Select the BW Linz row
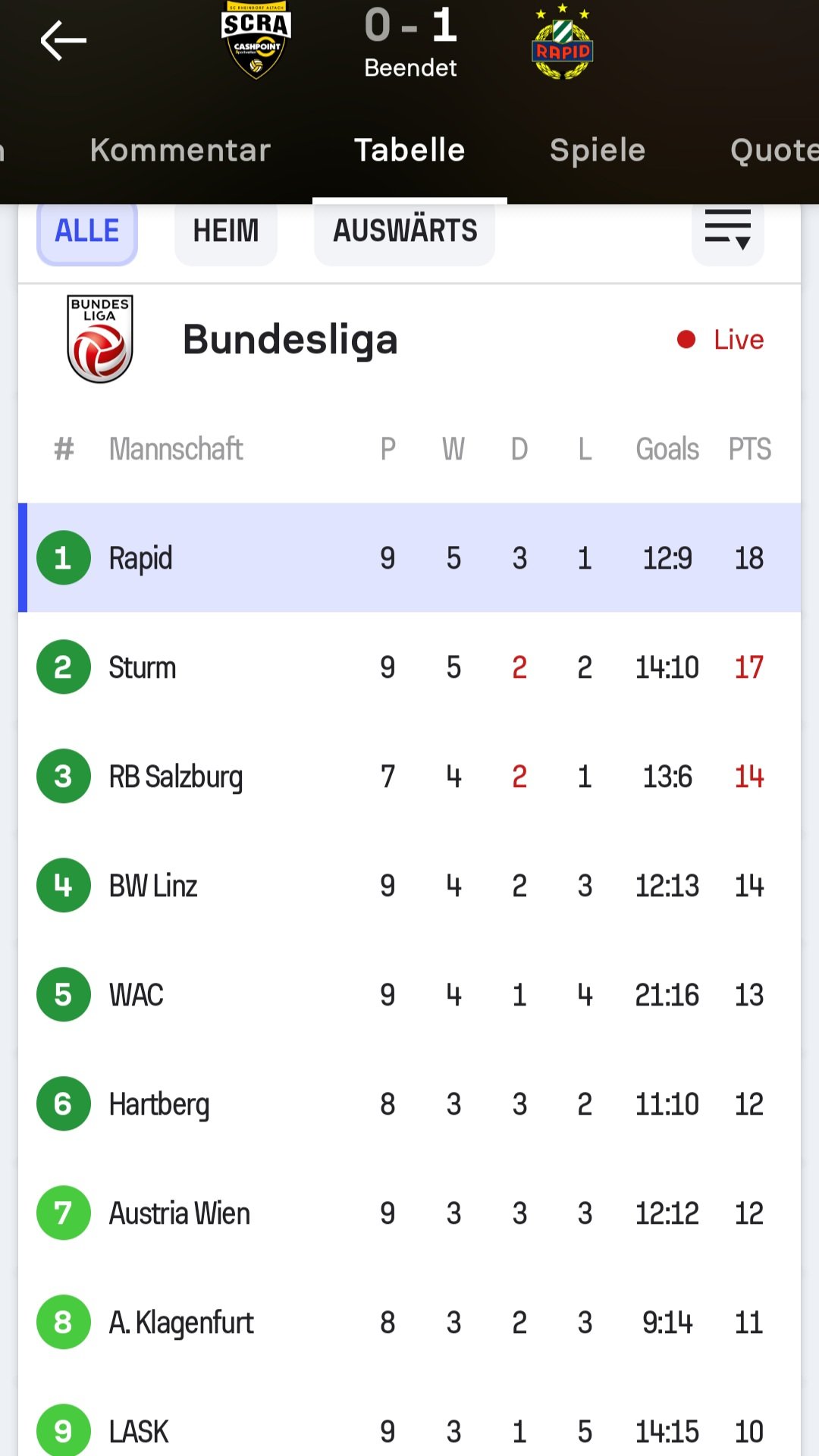The height and width of the screenshot is (1456, 819). pos(409,885)
